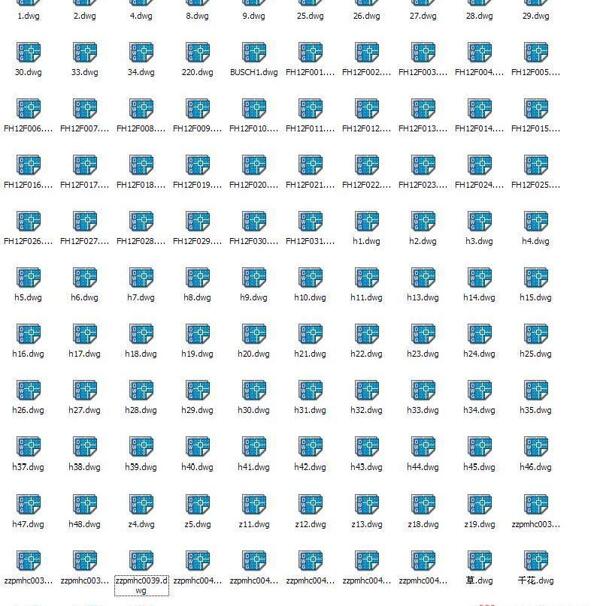
Task: Select the file 33.dwg
Action: (85, 54)
